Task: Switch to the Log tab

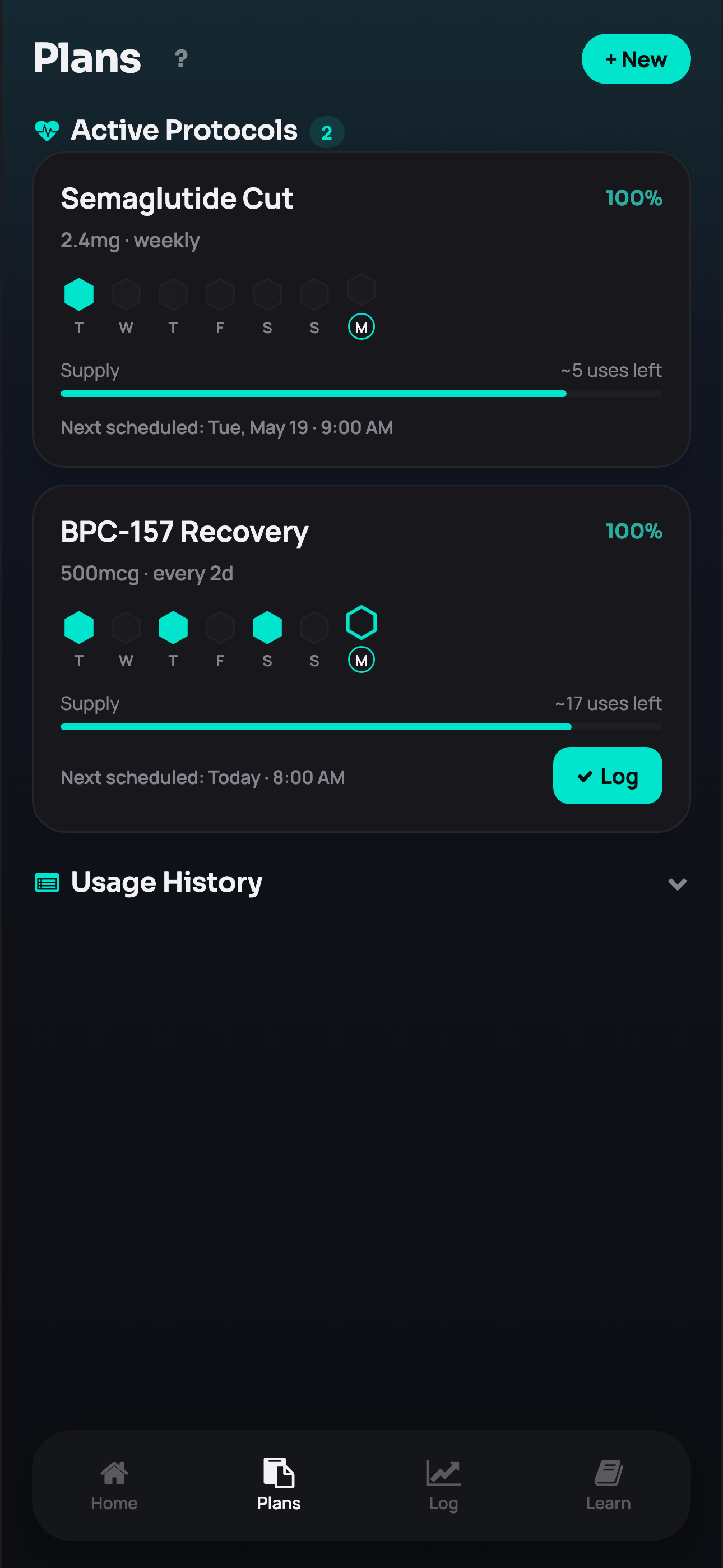Action: tap(443, 1484)
